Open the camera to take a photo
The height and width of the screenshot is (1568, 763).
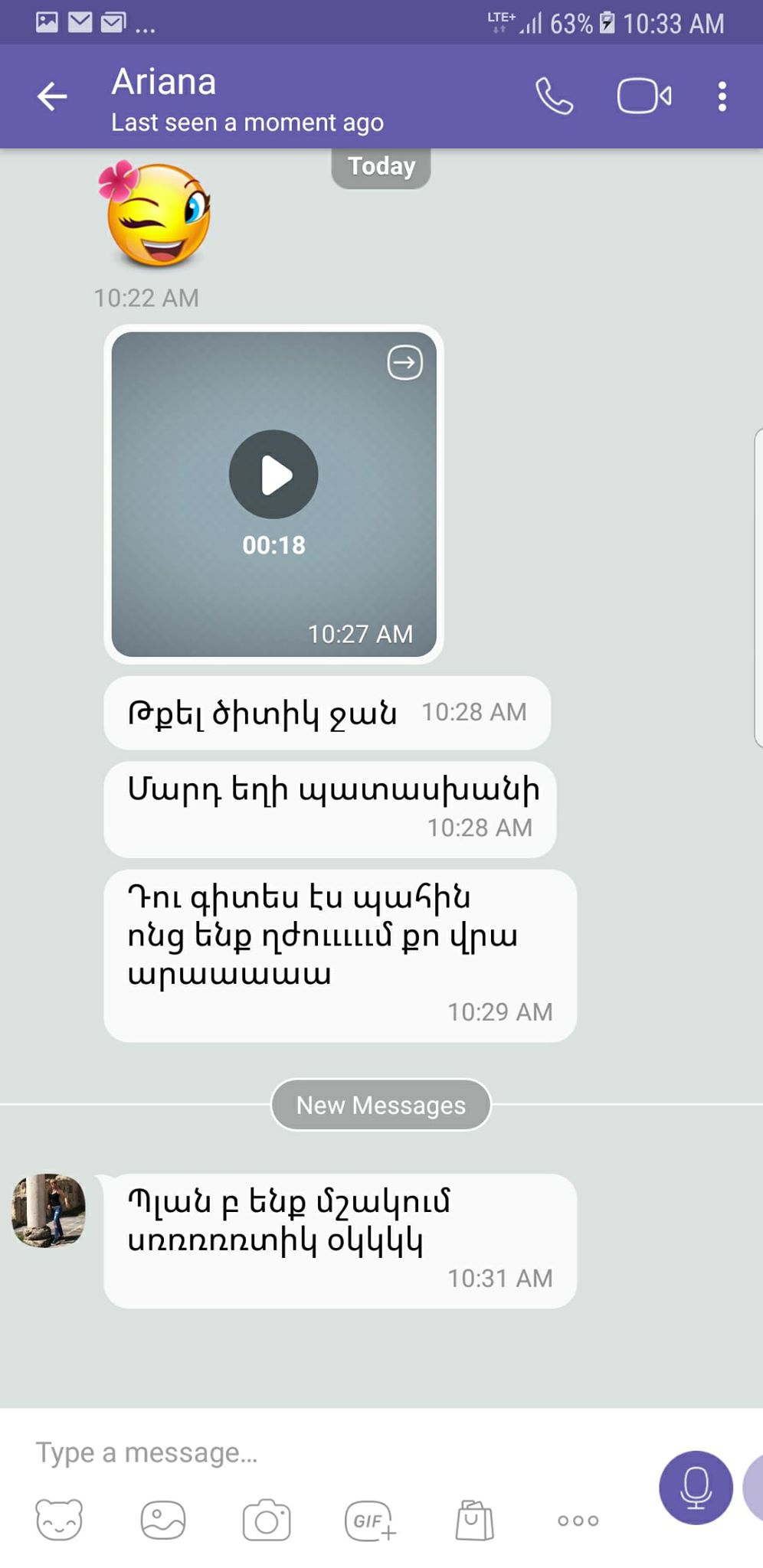pos(267,1520)
